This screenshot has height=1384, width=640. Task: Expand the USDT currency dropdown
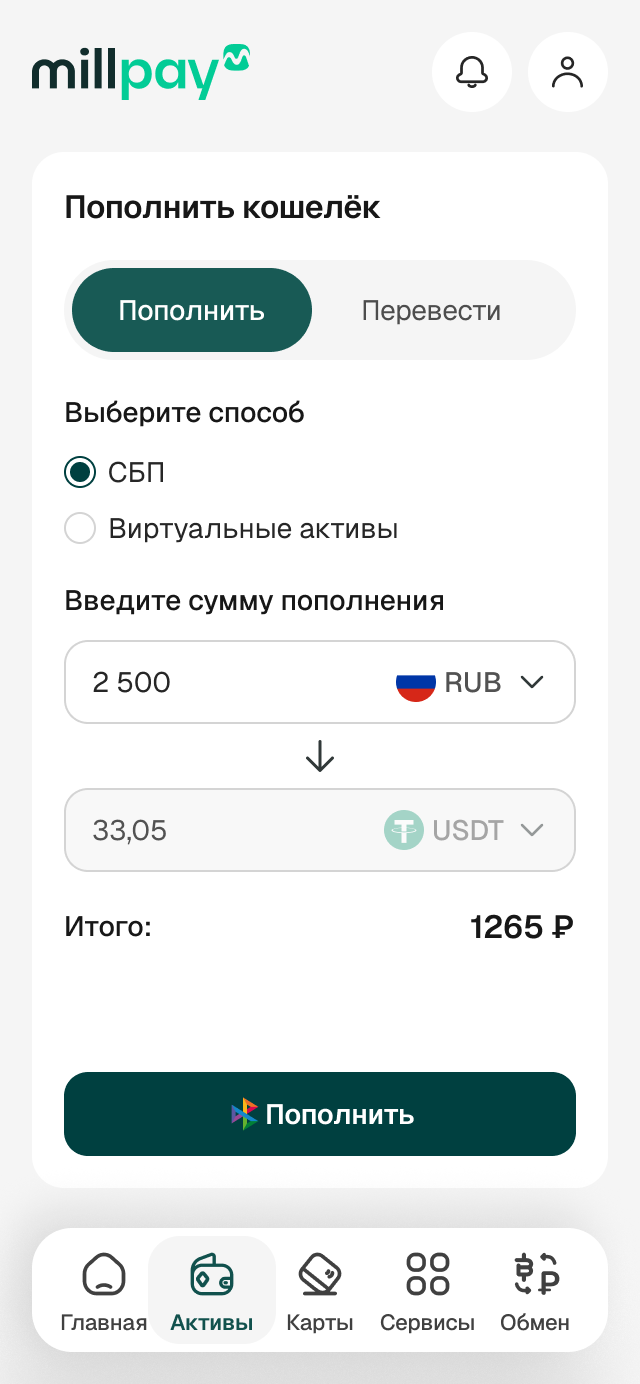pyautogui.click(x=465, y=830)
